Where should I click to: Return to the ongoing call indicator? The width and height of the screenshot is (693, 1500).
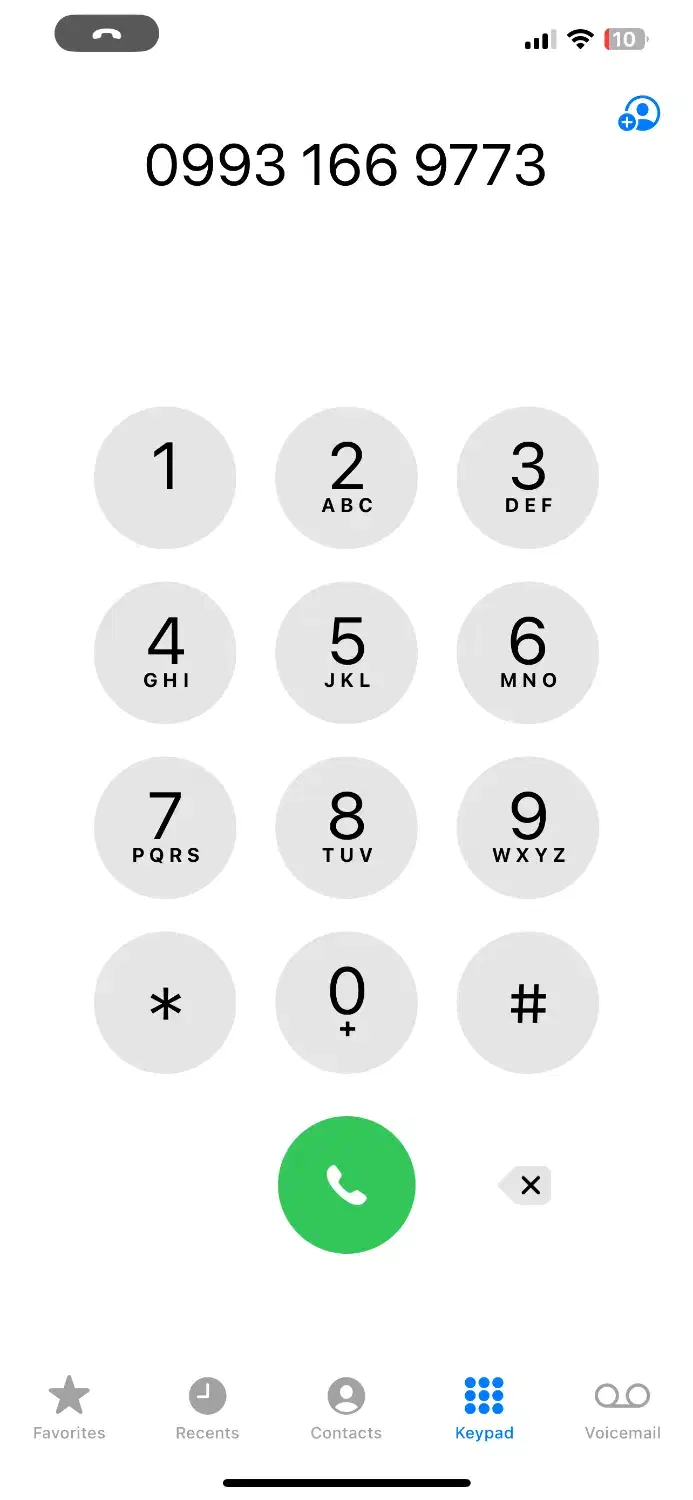point(107,34)
